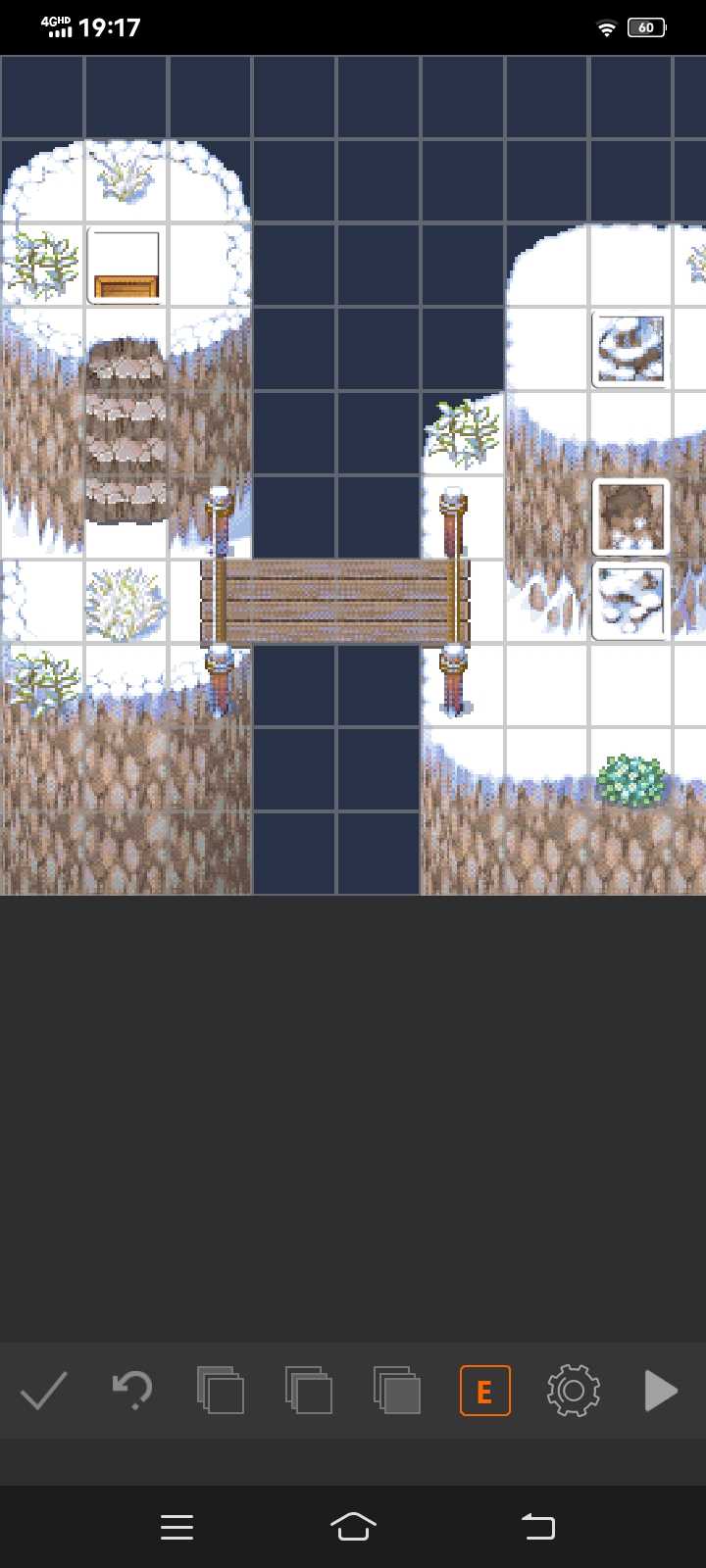The width and height of the screenshot is (706, 1568).
Task: Select the first layer icon
Action: coord(221,1391)
